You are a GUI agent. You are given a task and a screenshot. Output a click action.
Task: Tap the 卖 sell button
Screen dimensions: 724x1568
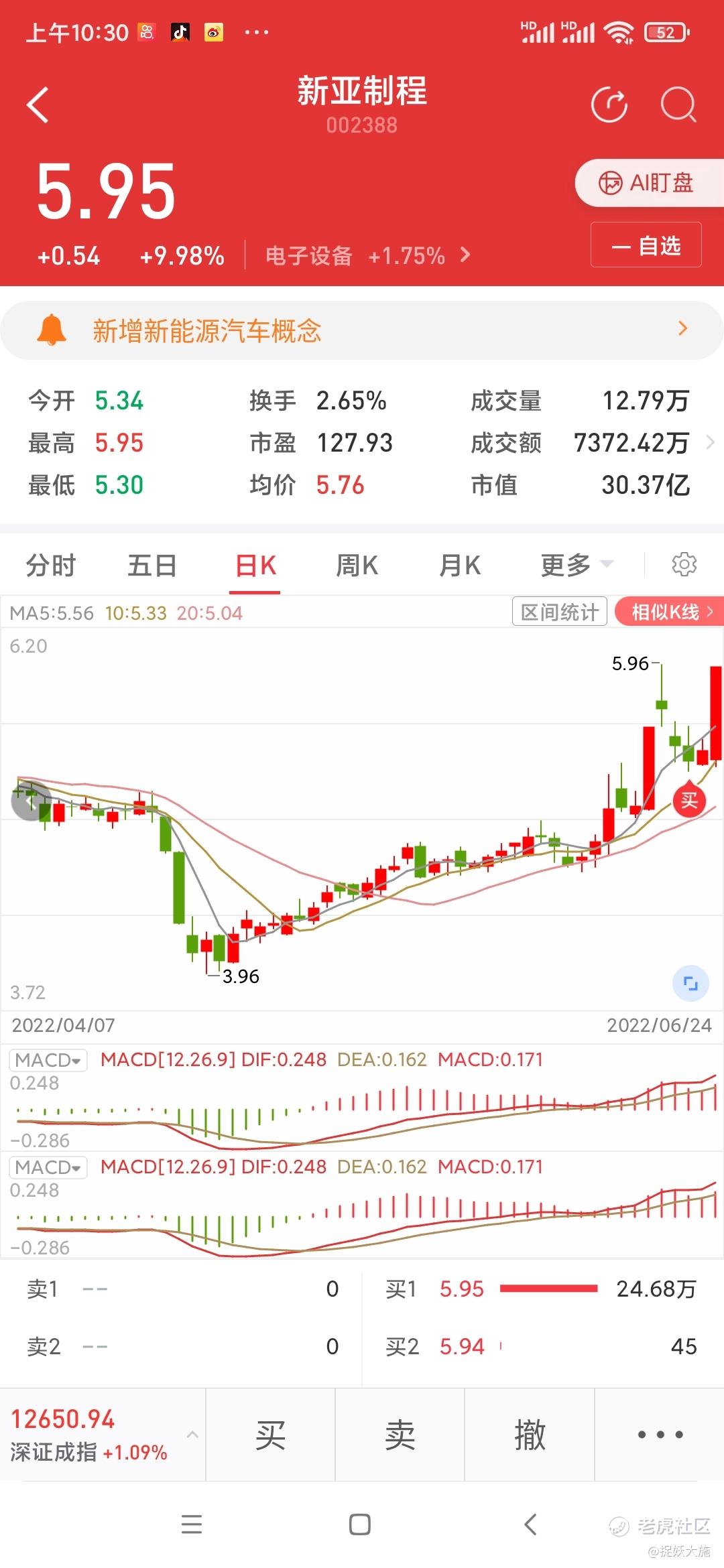400,1435
